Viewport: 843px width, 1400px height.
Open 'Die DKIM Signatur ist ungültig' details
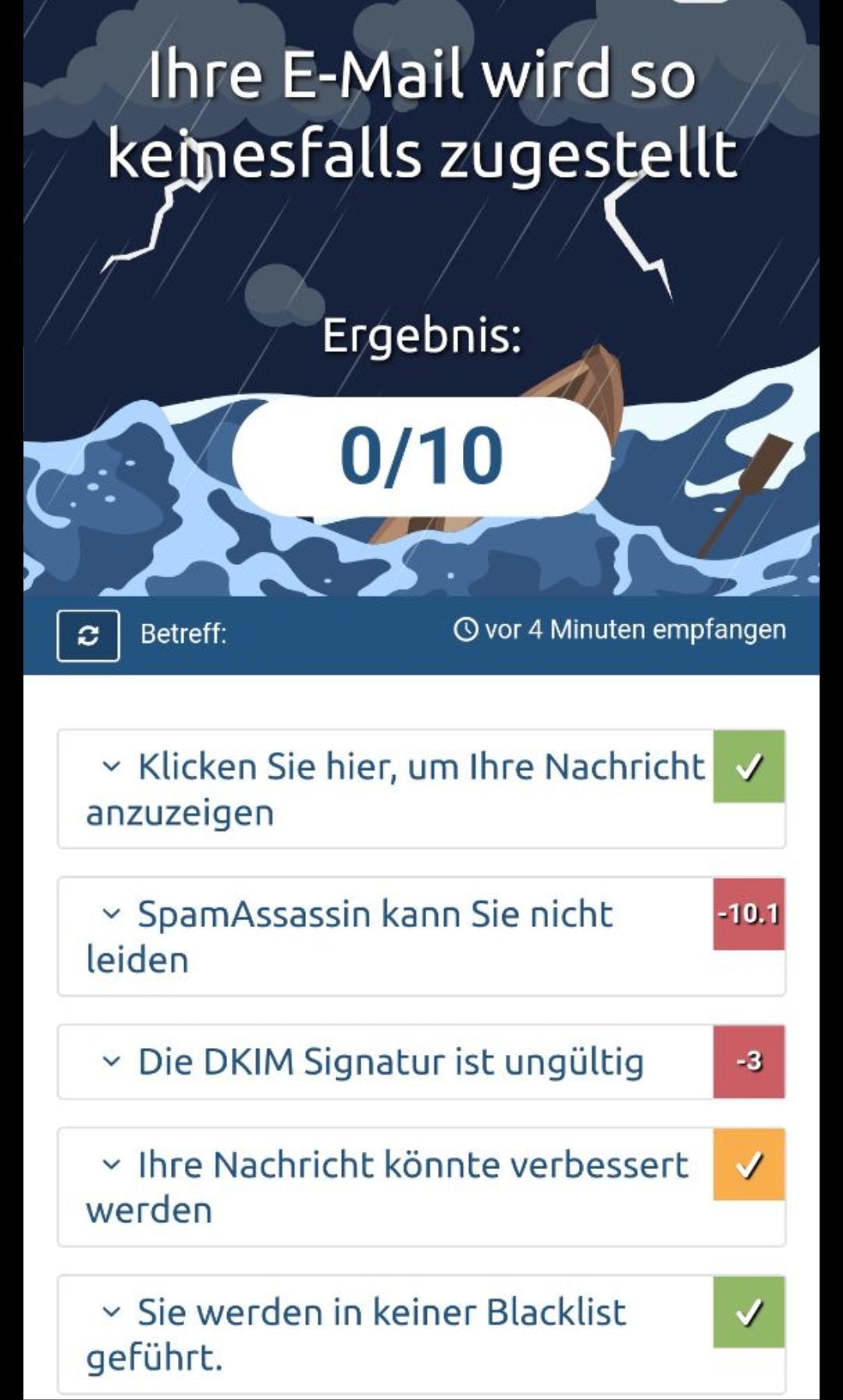[x=390, y=1062]
